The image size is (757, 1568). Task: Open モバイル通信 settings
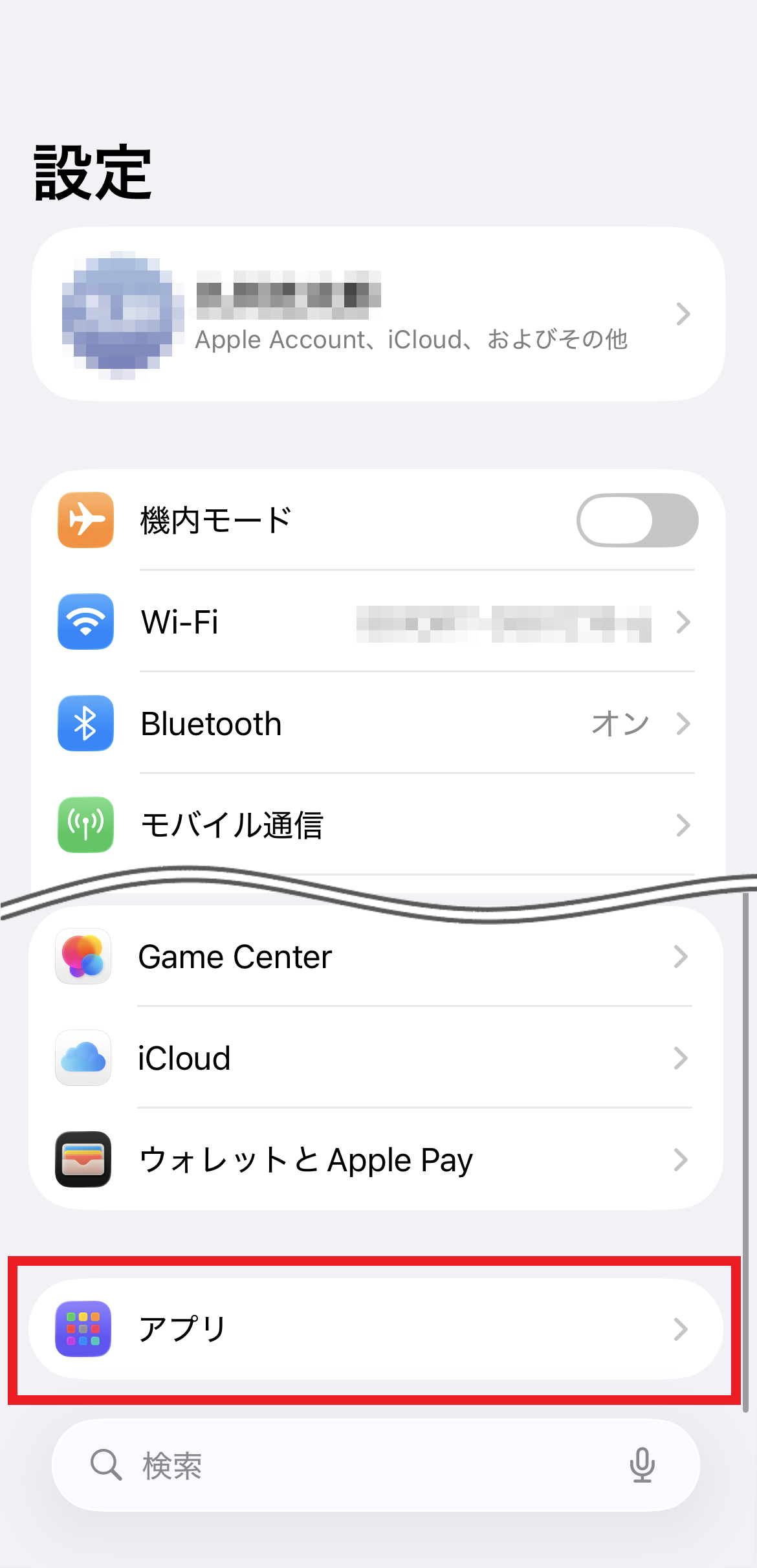pyautogui.click(x=378, y=825)
